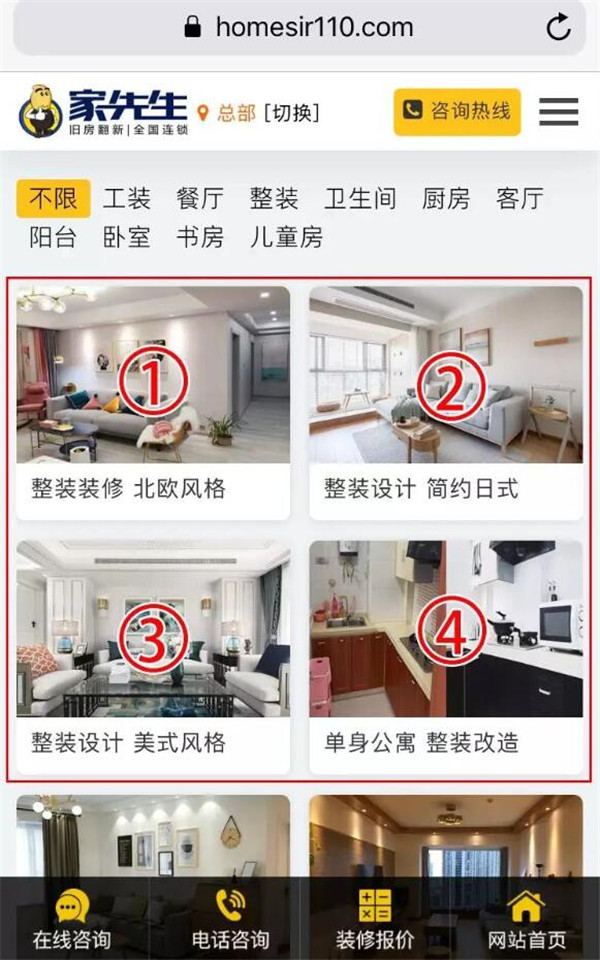The height and width of the screenshot is (960, 600).
Task: Filter by 卫生间
Action: [359, 198]
